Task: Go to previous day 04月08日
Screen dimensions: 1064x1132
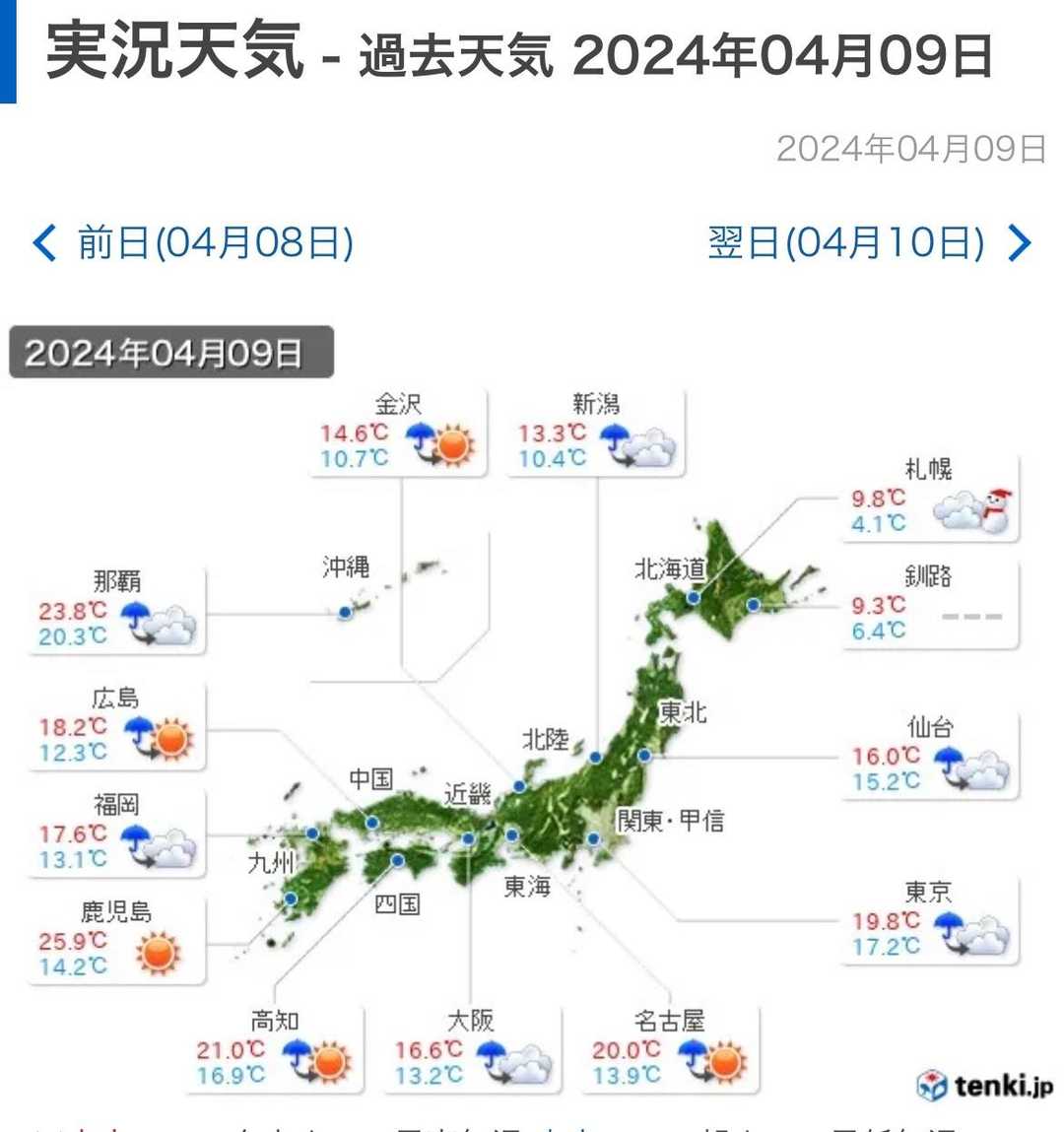Action: (193, 242)
